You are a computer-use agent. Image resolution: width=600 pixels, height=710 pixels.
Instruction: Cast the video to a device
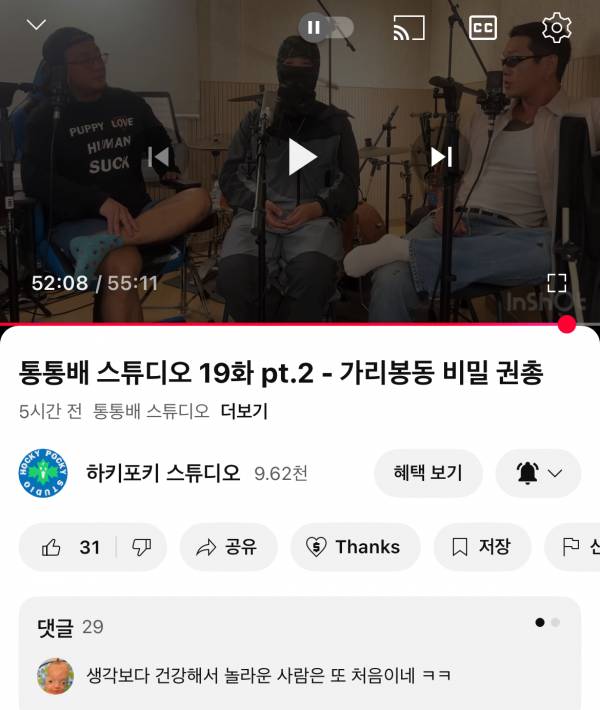click(408, 27)
